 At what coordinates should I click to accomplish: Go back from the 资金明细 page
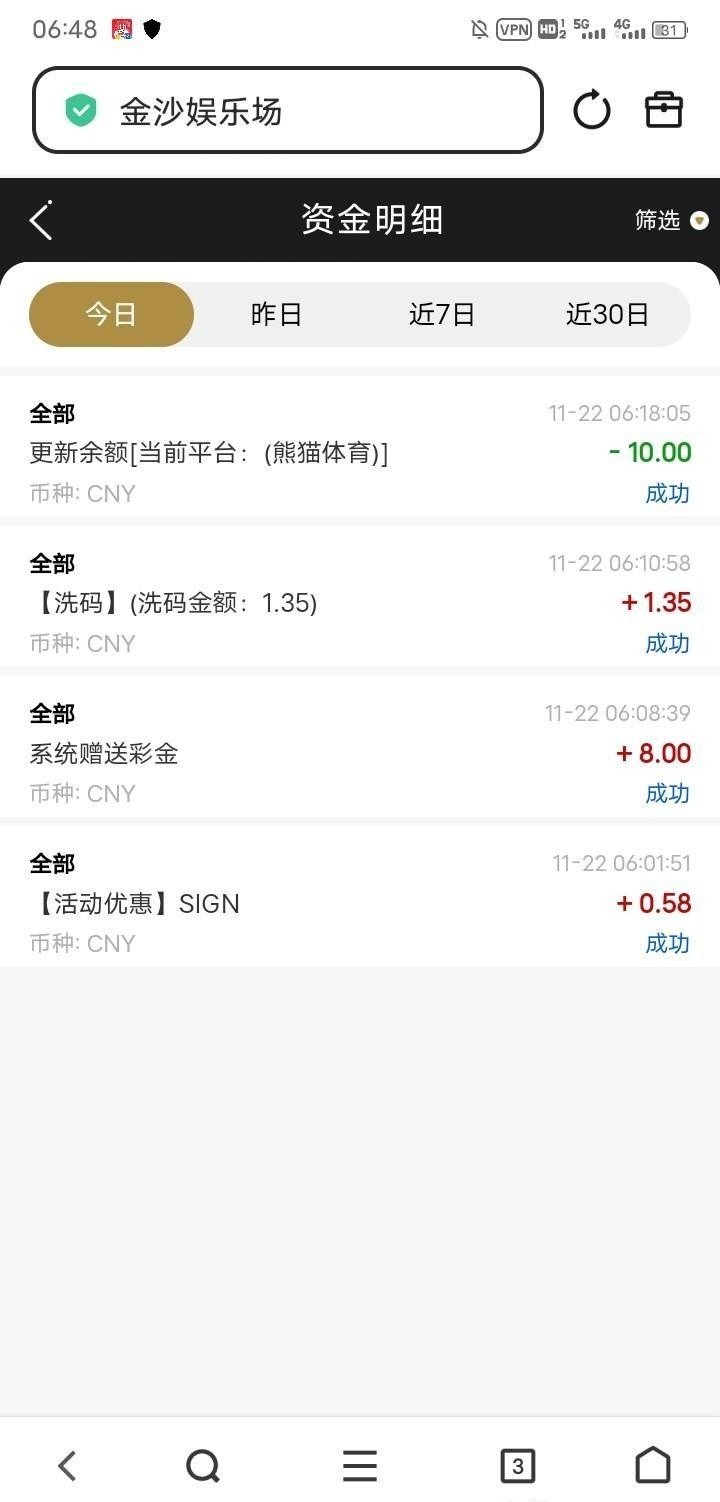[x=41, y=220]
